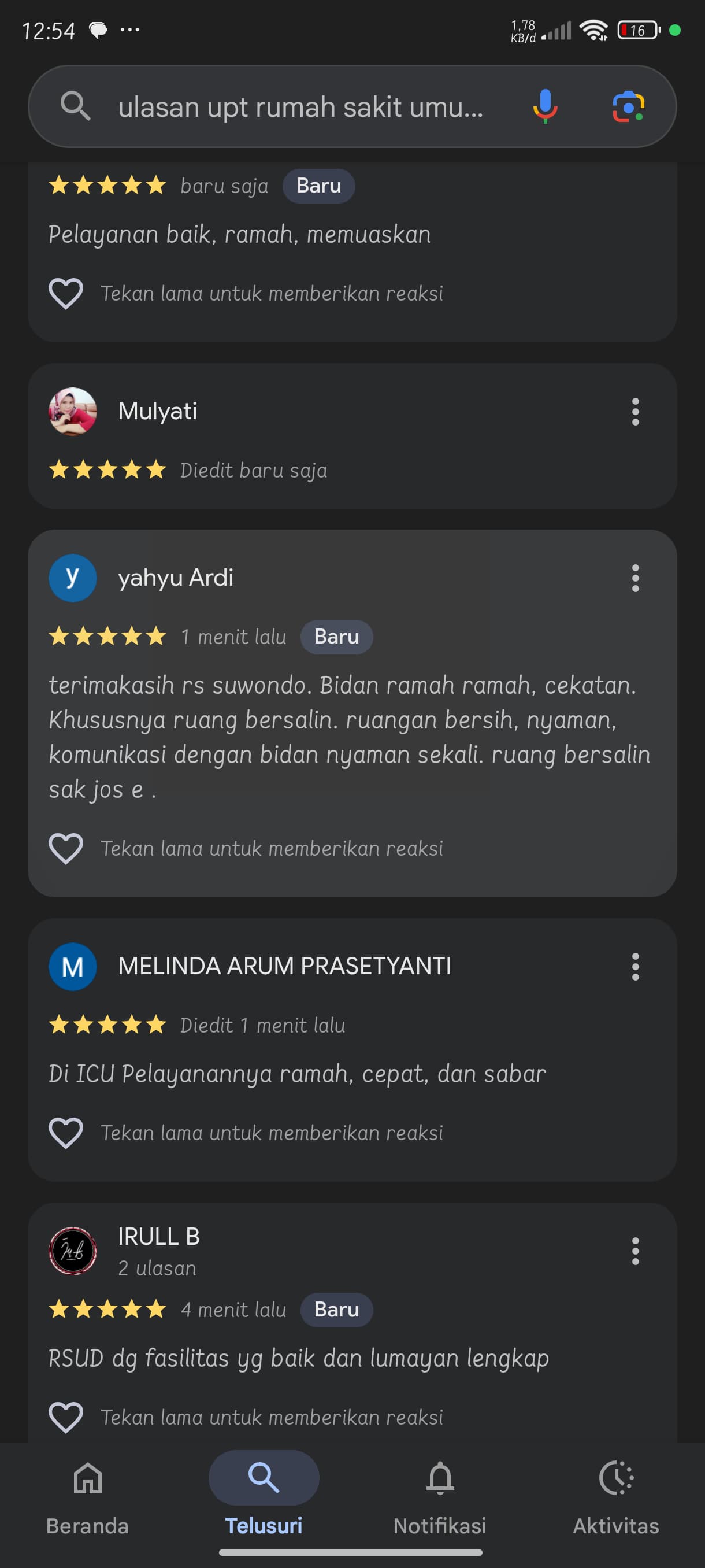The height and width of the screenshot is (1568, 705).
Task: Like yahyu Ardi's review with the heart
Action: pos(66,848)
